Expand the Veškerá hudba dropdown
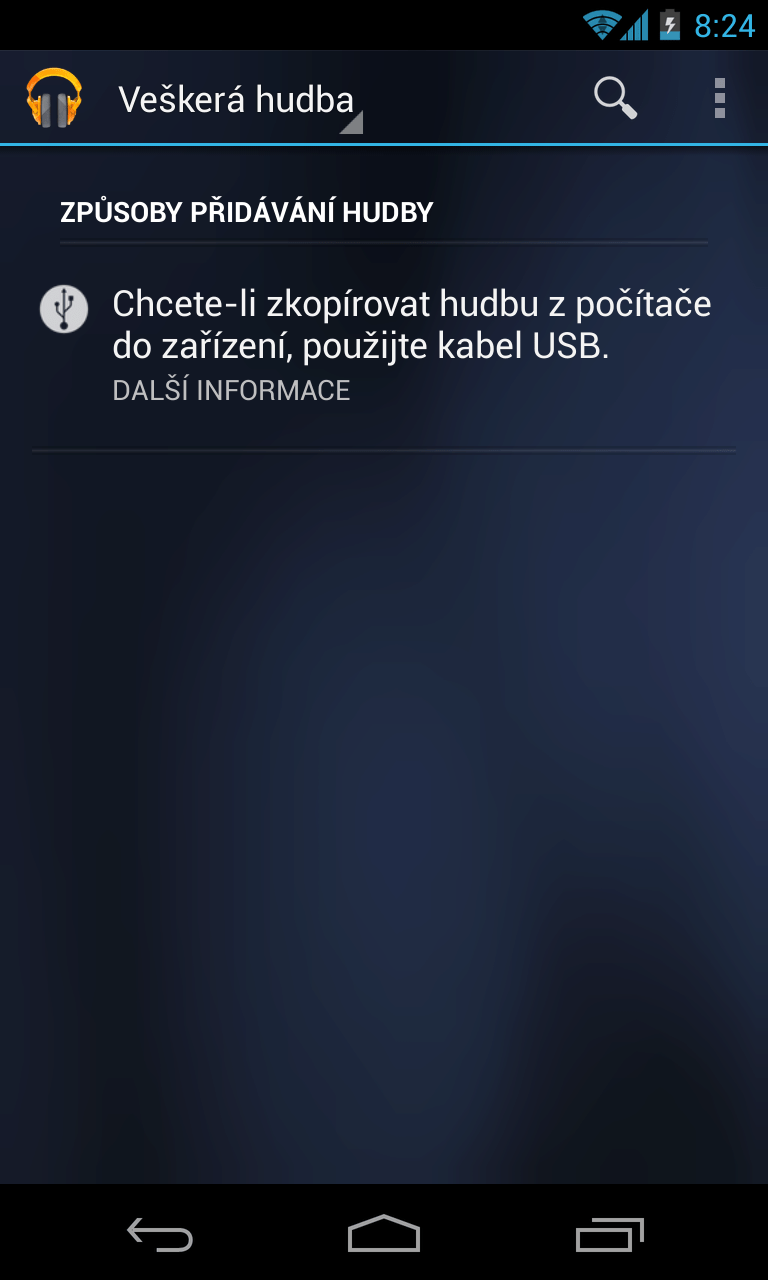This screenshot has height=1280, width=768. (x=240, y=100)
